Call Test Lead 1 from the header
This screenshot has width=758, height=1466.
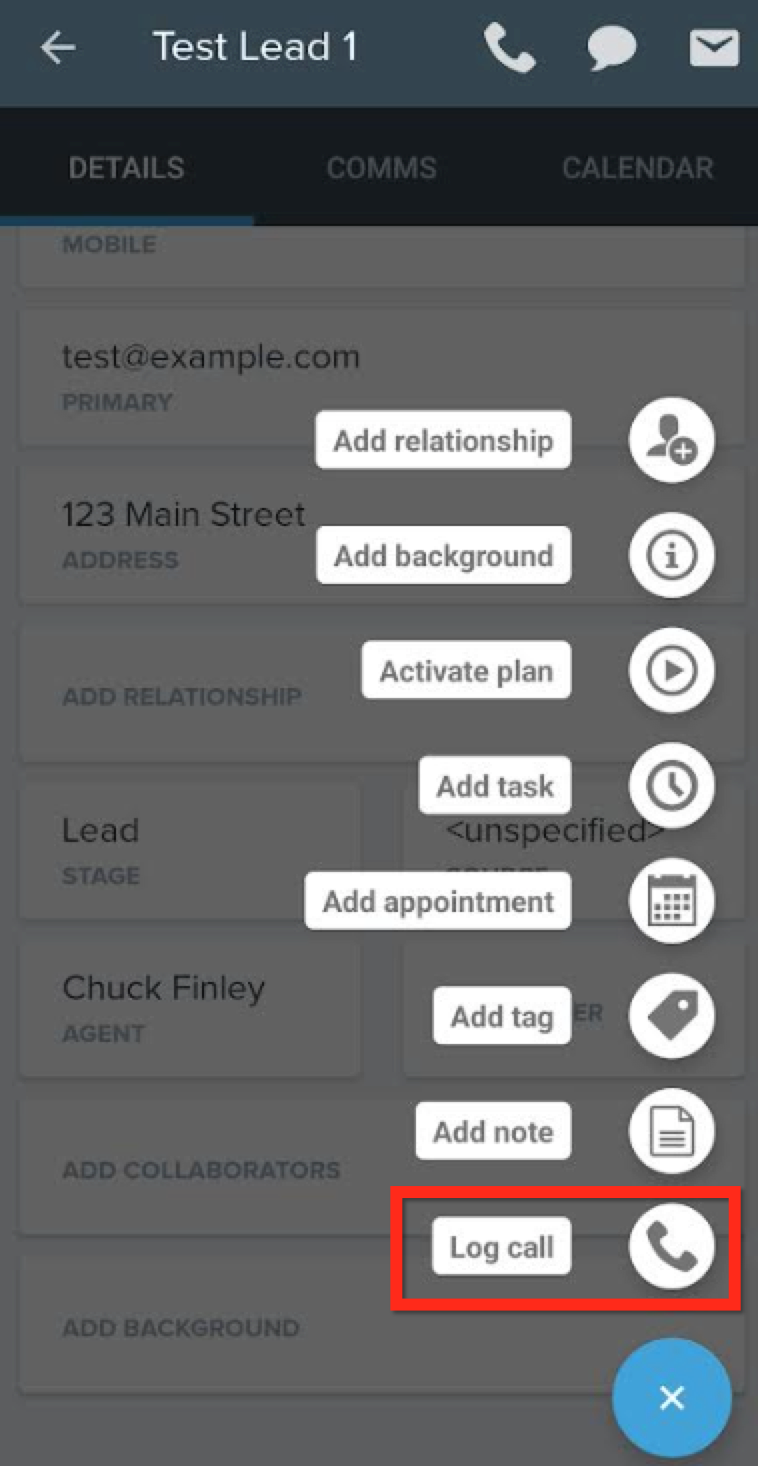[x=509, y=48]
